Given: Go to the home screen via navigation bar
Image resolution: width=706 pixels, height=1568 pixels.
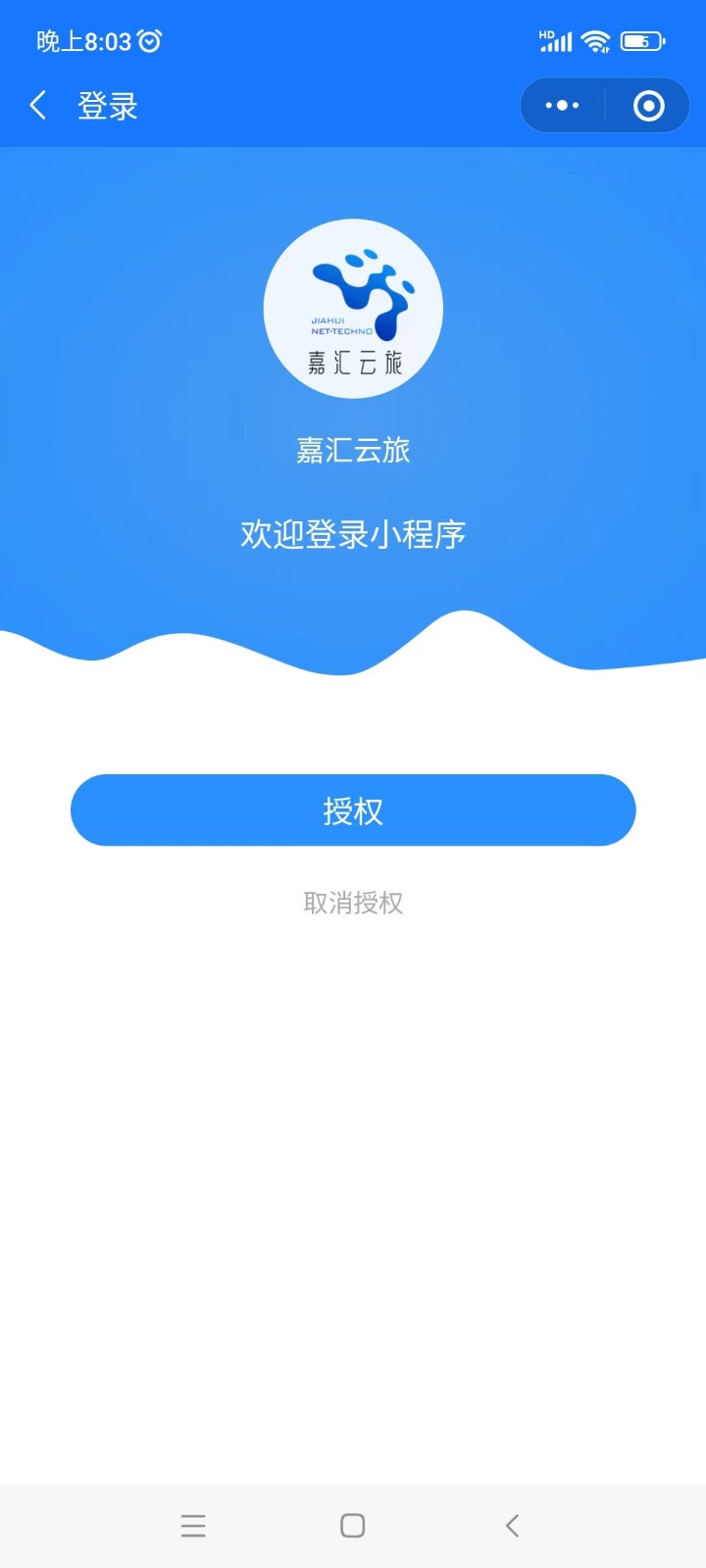Looking at the screenshot, I should 353,1525.
